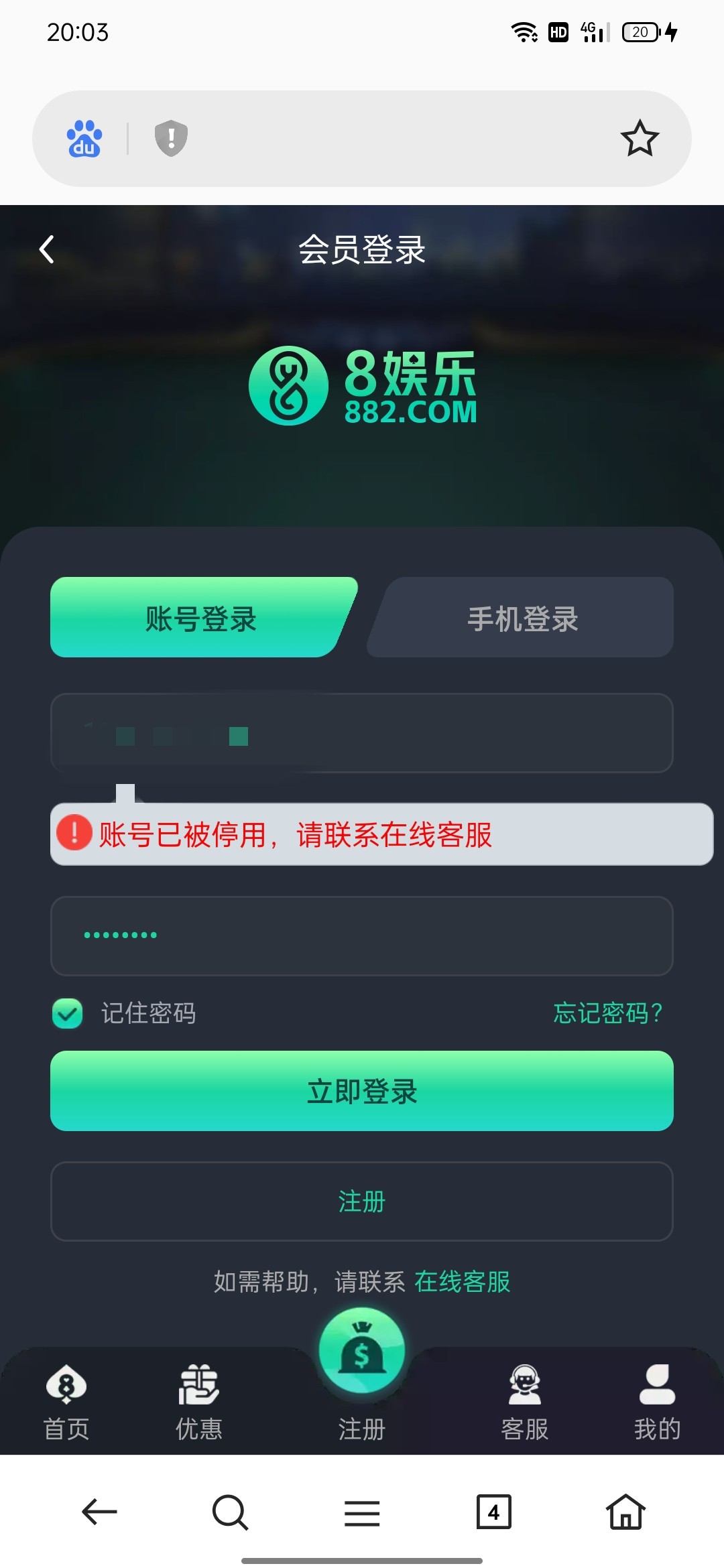
Task: Uncheck the 记住密码 checkbox
Action: point(68,1013)
